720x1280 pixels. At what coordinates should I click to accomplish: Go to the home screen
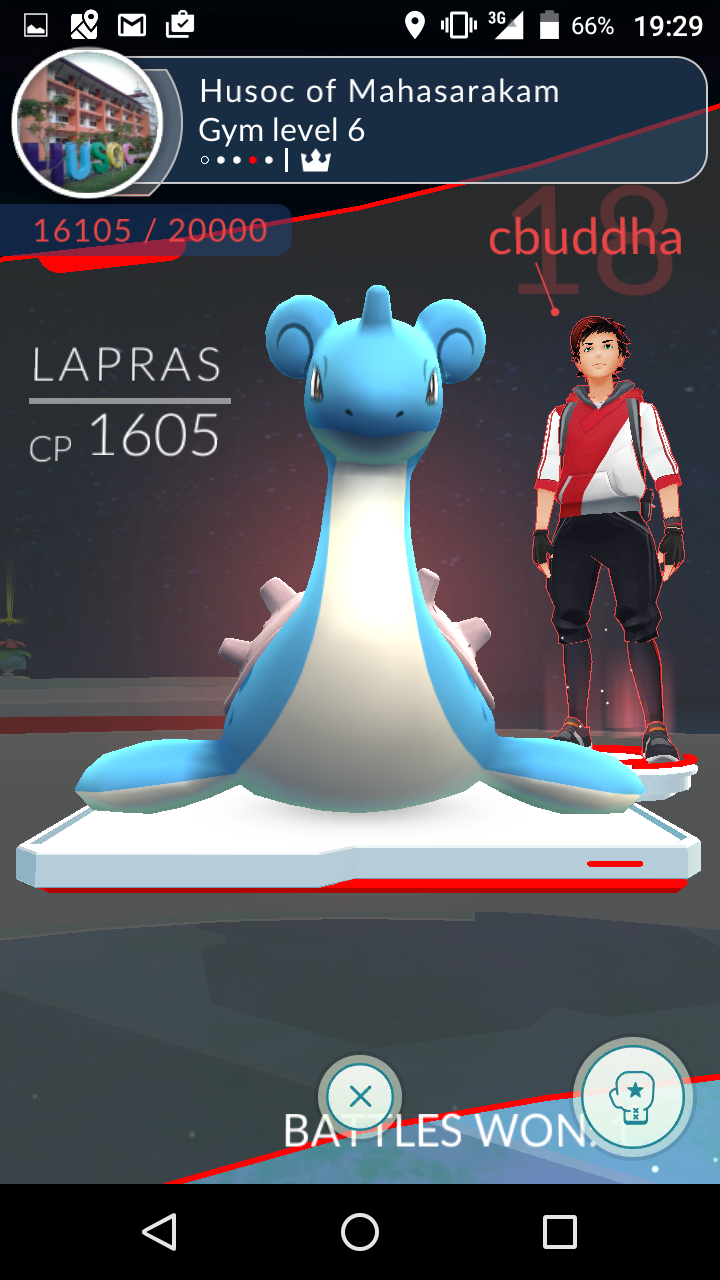[360, 1232]
